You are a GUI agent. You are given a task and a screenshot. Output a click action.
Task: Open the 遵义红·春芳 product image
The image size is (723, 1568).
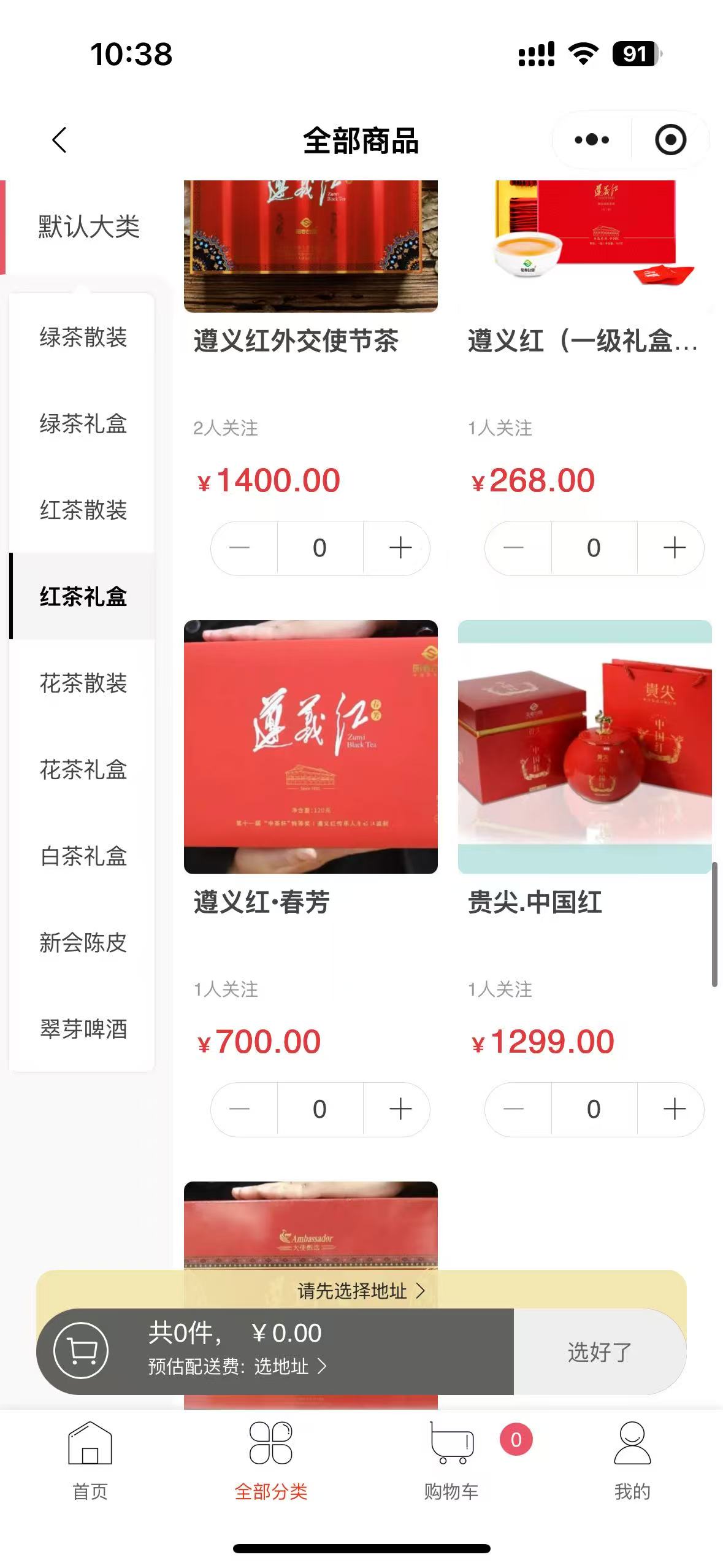click(x=310, y=747)
